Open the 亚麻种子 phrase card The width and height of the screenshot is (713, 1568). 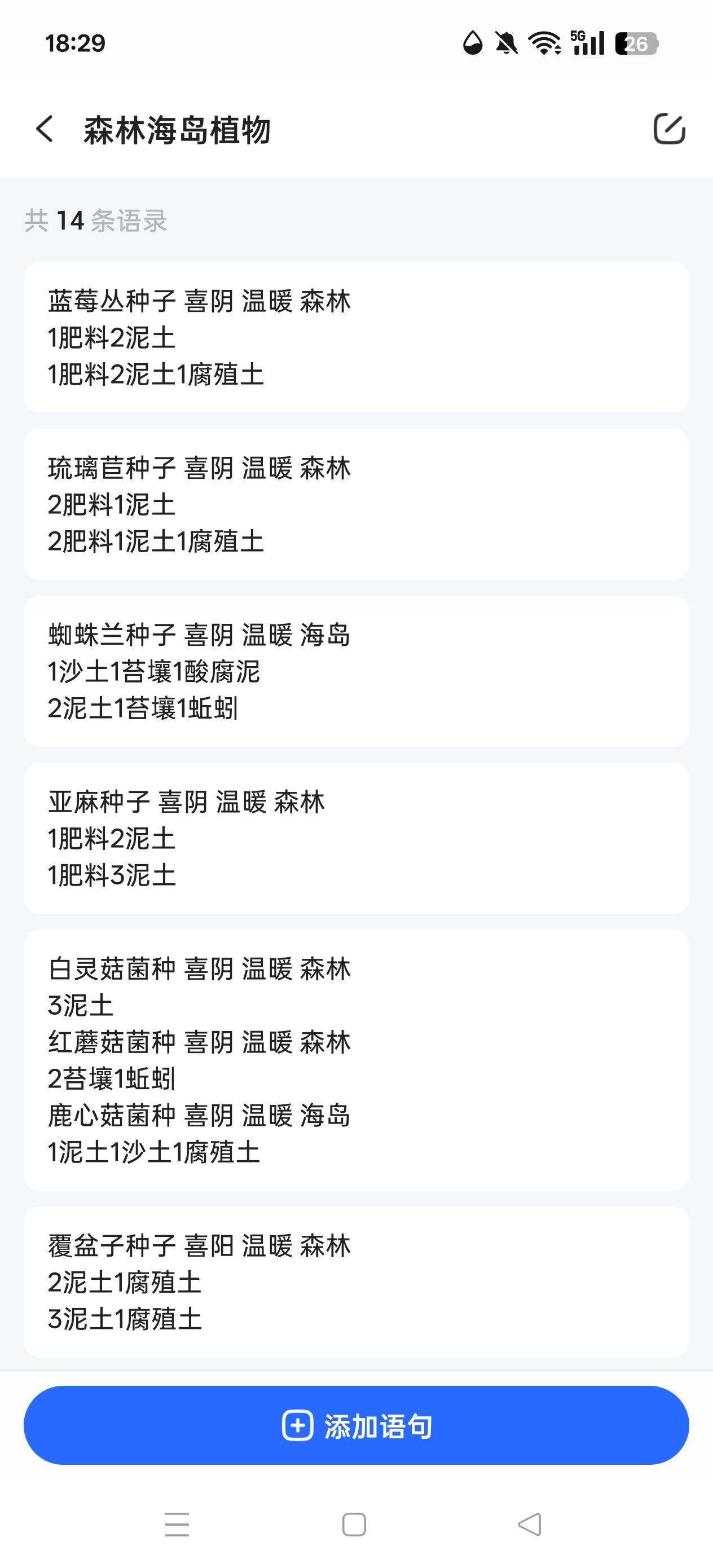(x=356, y=838)
